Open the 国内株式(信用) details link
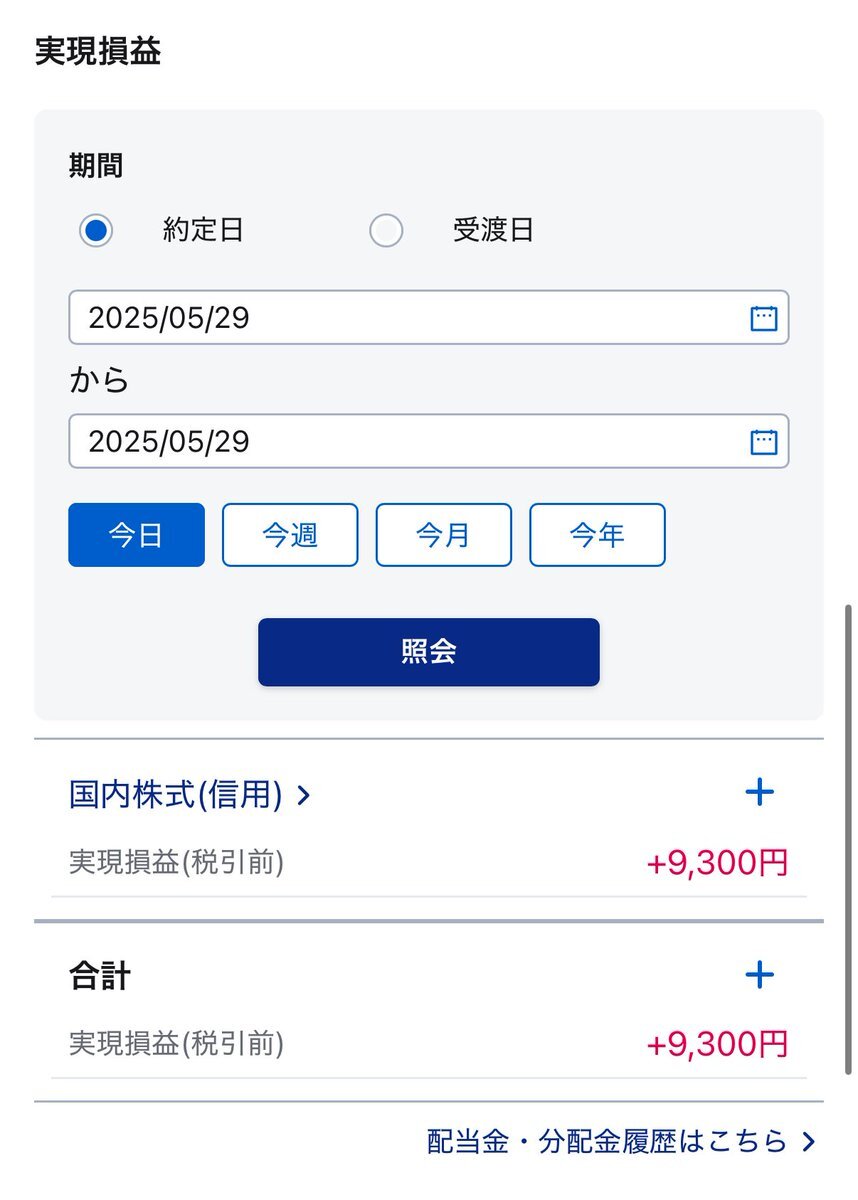The image size is (858, 1200). pyautogui.click(x=190, y=795)
